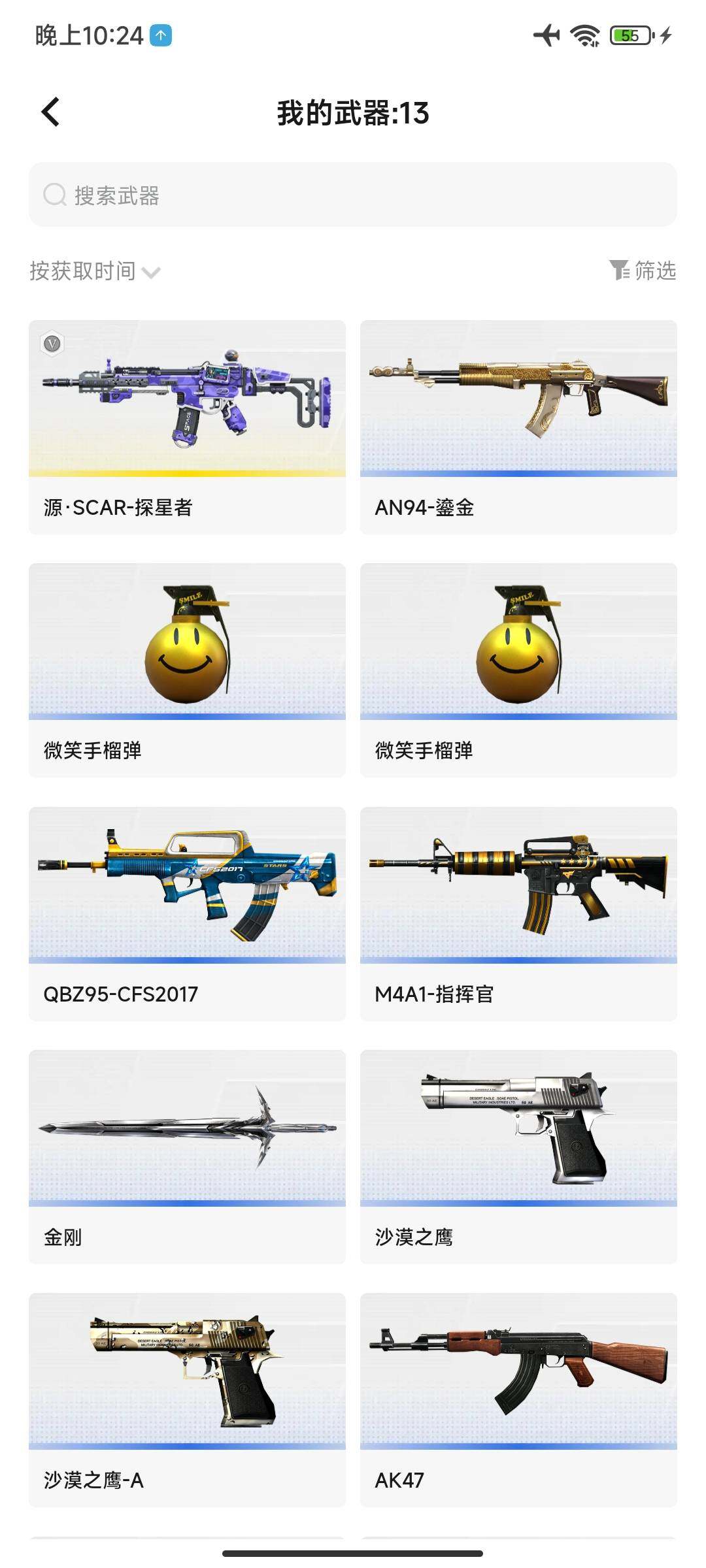Viewport: 706px width, 1568px height.
Task: Expand the 按获取时间 sort dropdown
Action: click(95, 271)
